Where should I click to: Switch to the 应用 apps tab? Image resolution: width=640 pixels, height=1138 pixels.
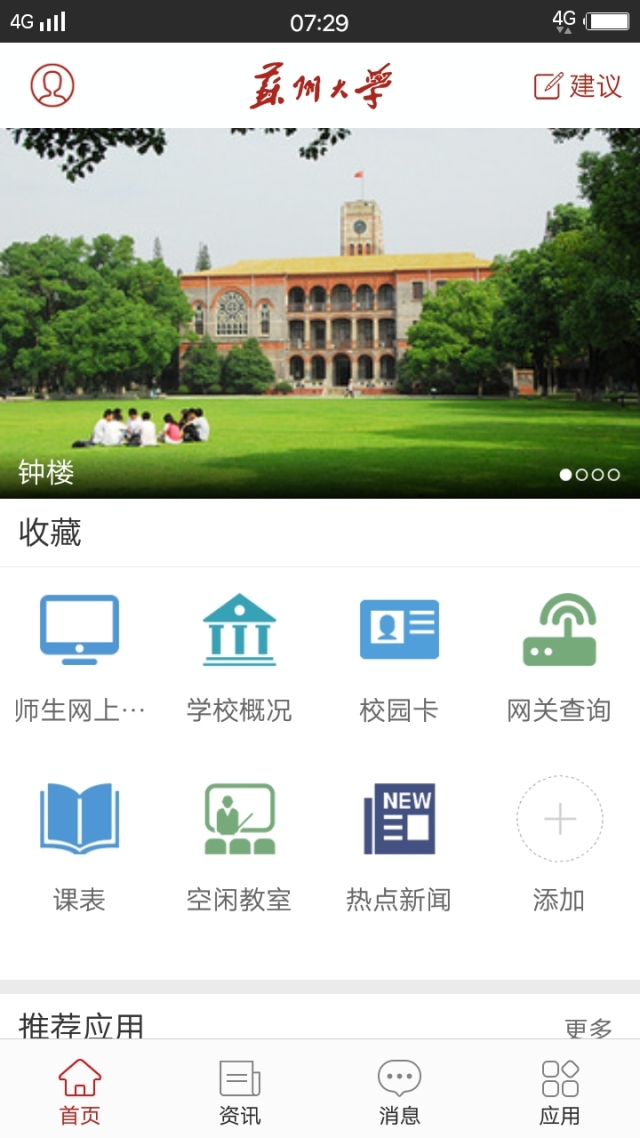point(560,1091)
